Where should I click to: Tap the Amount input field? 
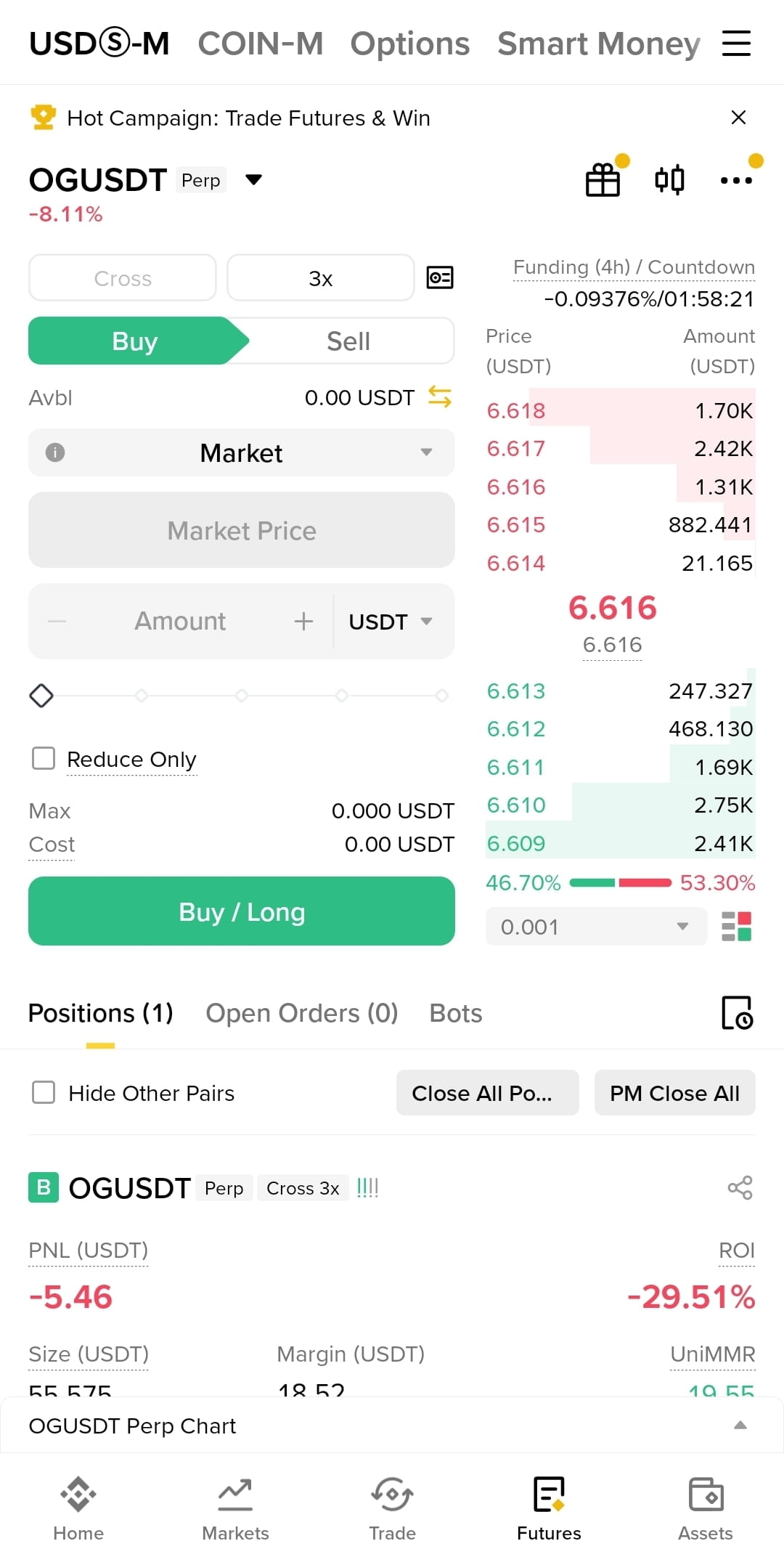tap(180, 622)
